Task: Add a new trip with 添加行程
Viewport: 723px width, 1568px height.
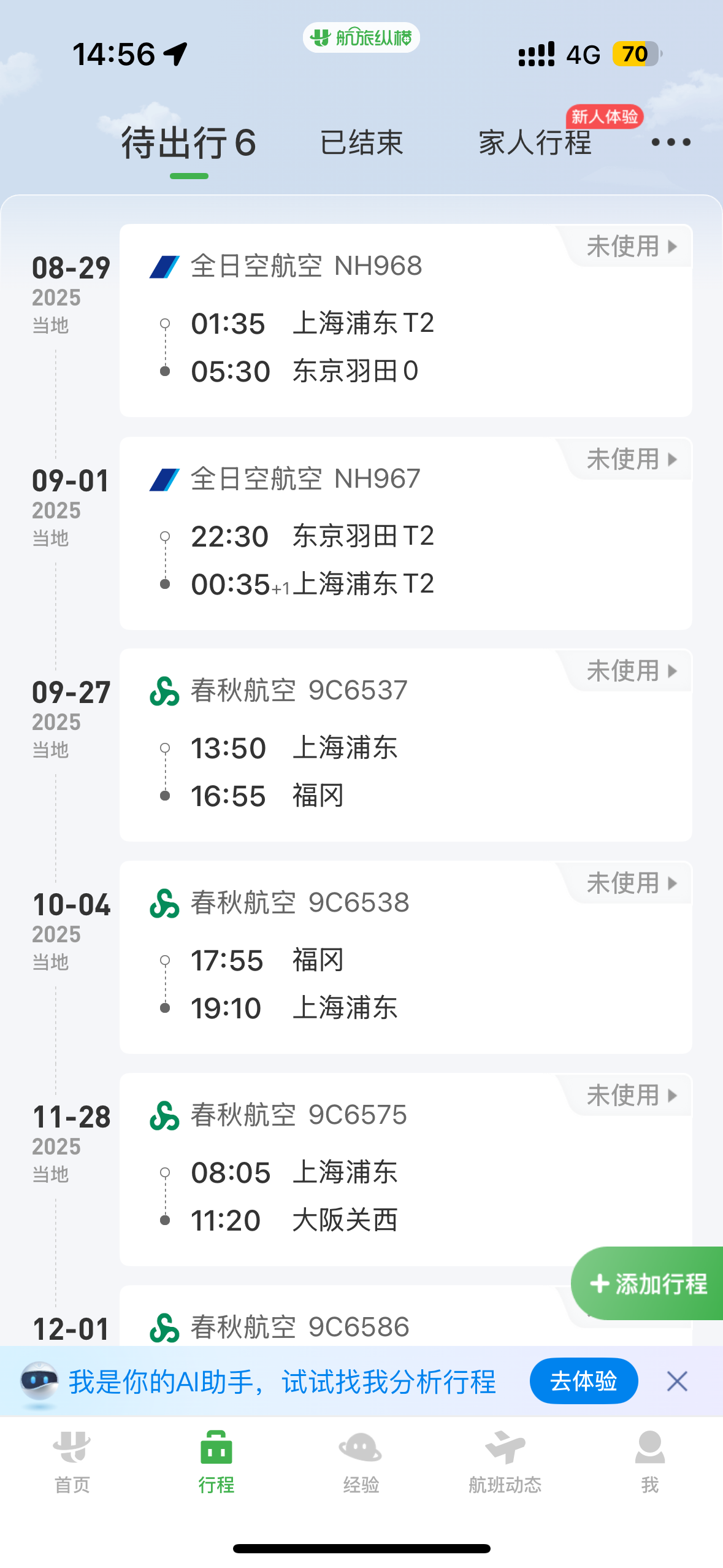Action: pyautogui.click(x=648, y=1283)
